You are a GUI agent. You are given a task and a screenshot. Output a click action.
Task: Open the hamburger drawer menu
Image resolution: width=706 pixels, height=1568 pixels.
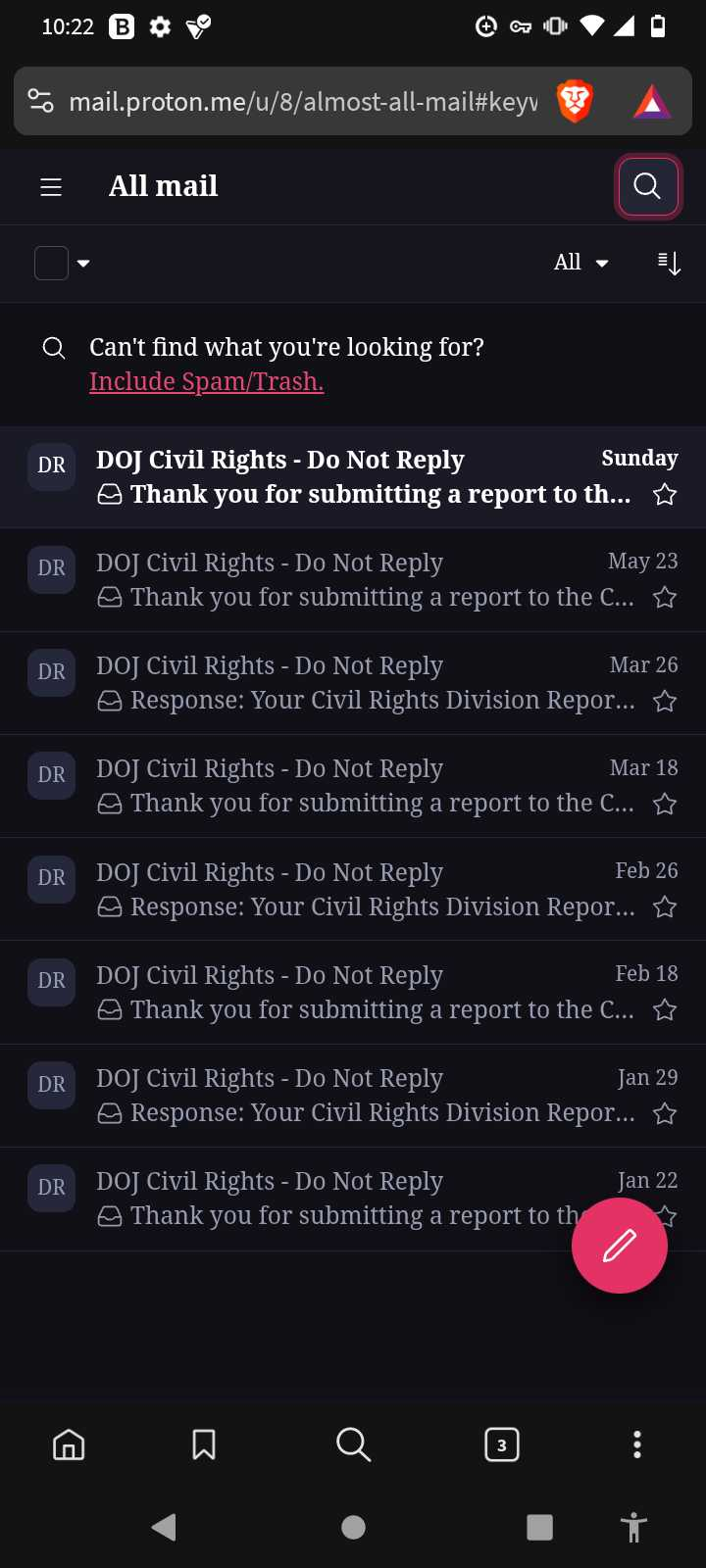tap(51, 187)
